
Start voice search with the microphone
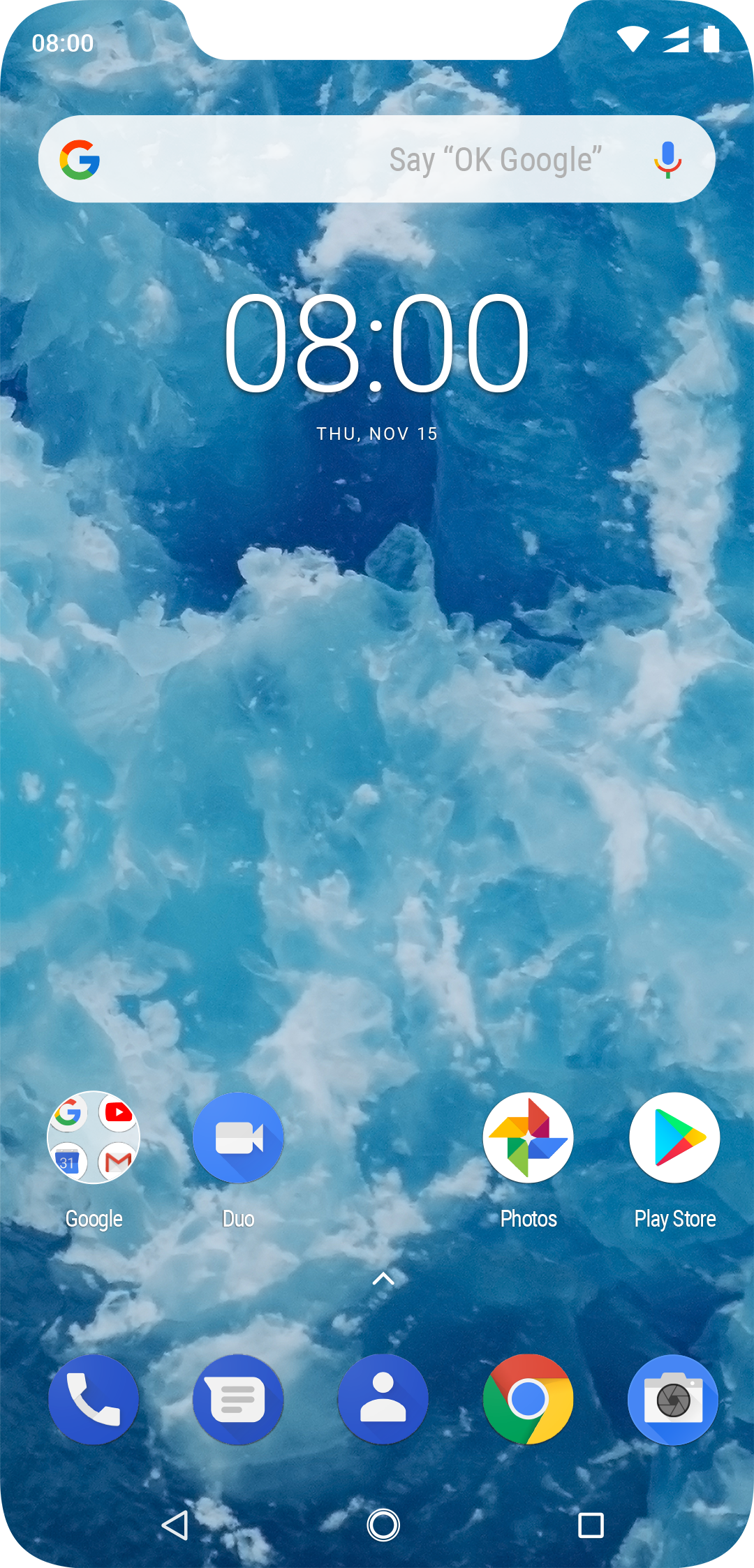pyautogui.click(x=667, y=160)
